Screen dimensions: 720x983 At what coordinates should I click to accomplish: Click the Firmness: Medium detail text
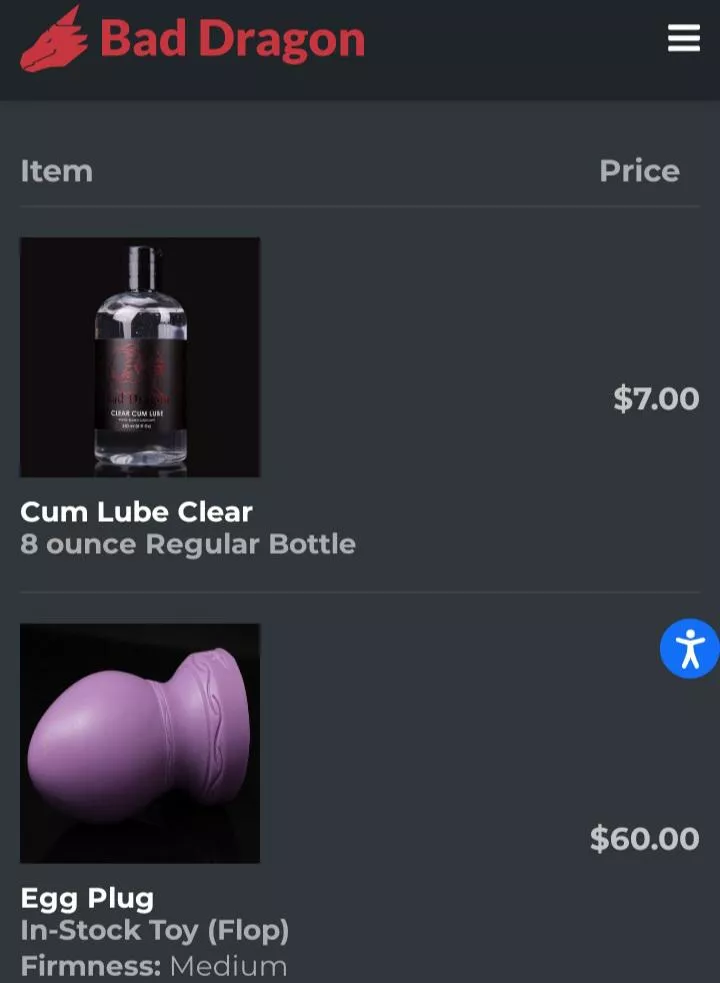pyautogui.click(x=154, y=965)
